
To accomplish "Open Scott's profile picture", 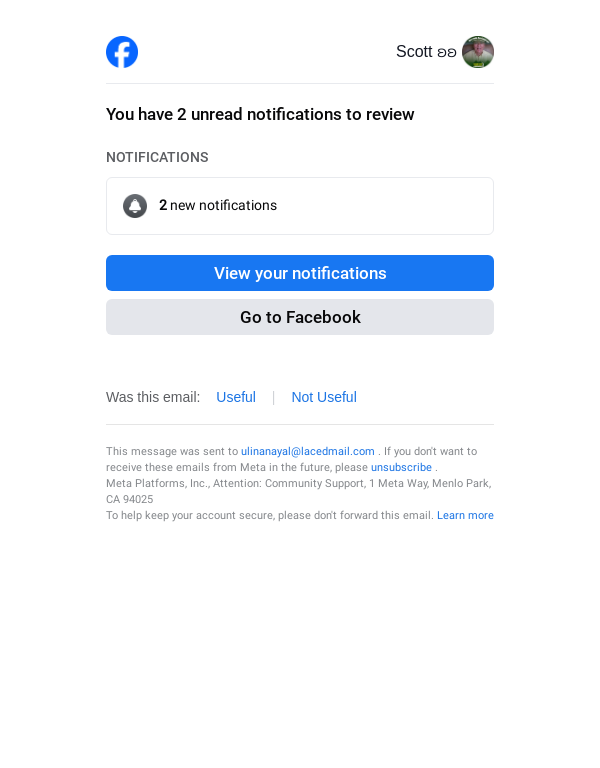I will [478, 52].
